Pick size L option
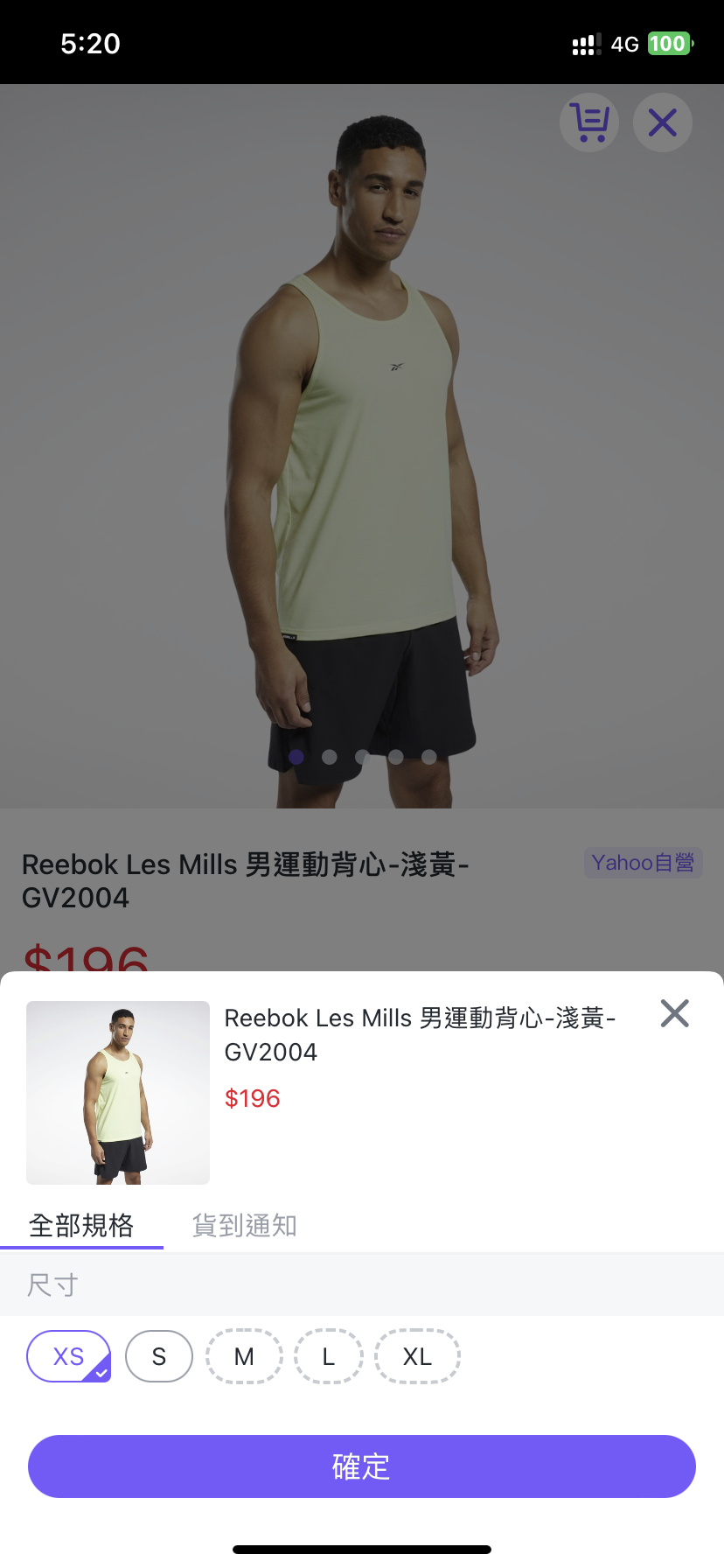 coord(329,1356)
